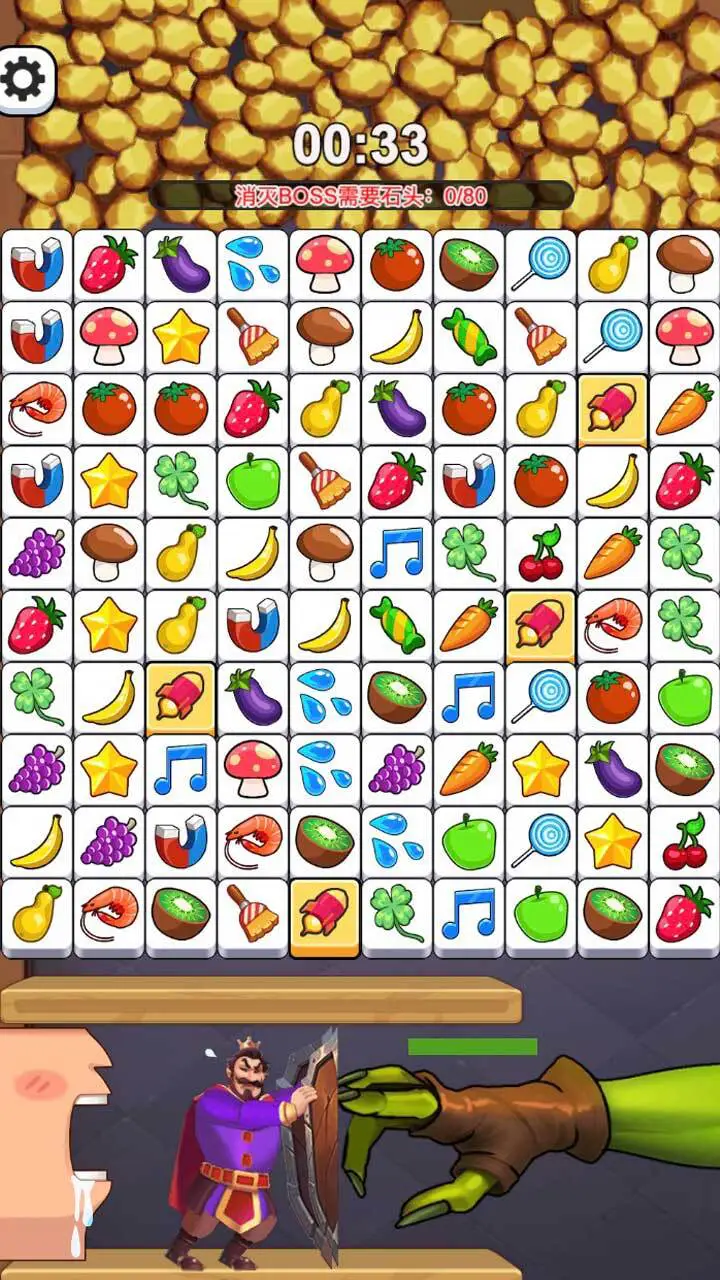Tap the cherries tile between clover and carrot

541,553
